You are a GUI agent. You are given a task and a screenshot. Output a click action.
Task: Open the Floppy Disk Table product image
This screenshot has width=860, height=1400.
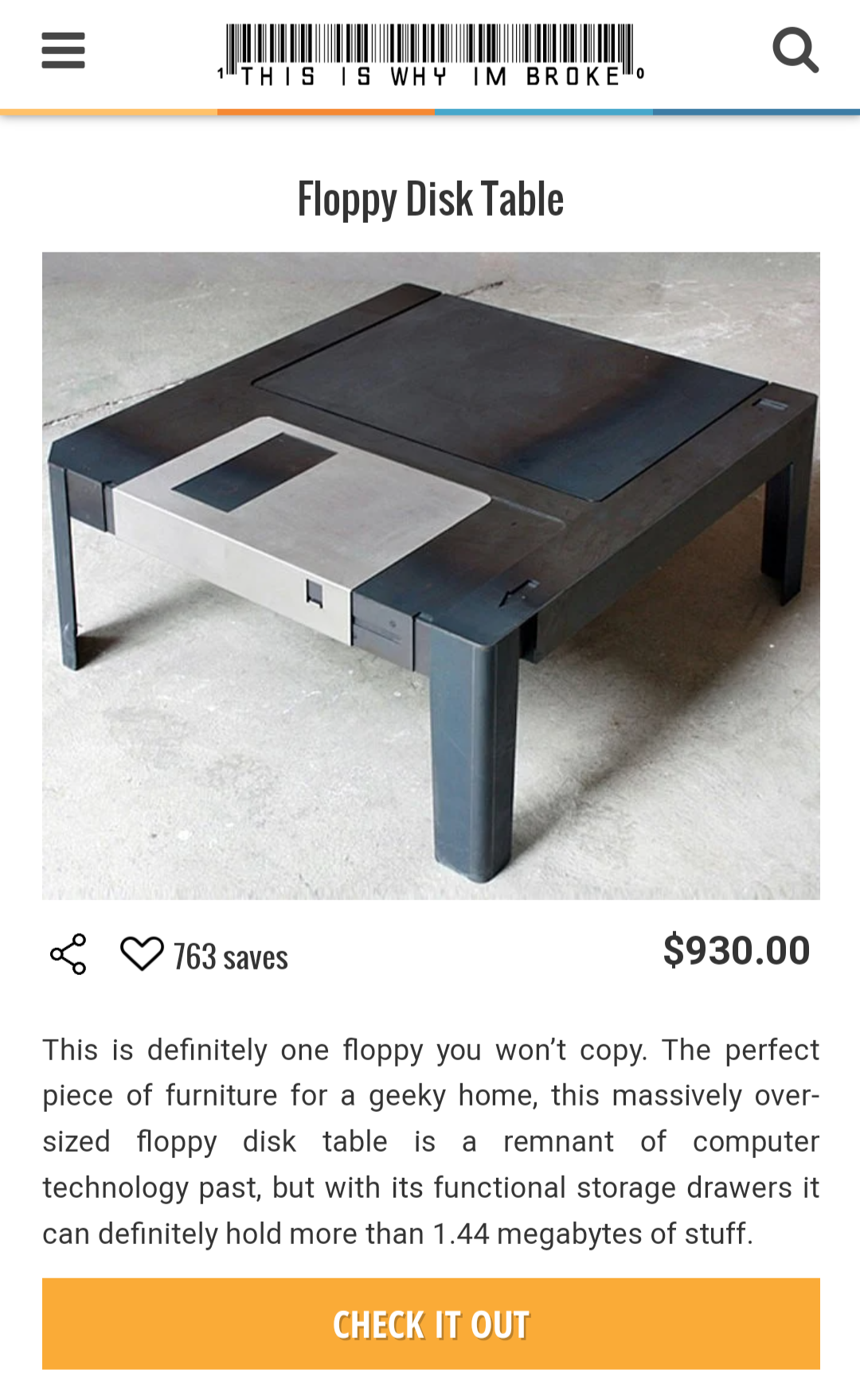(431, 575)
